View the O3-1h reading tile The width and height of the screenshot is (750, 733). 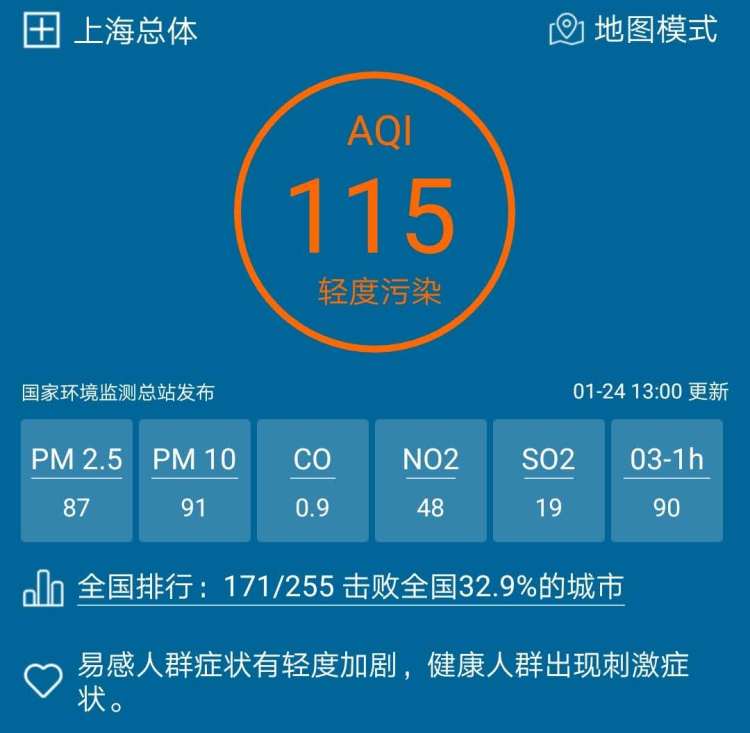666,481
